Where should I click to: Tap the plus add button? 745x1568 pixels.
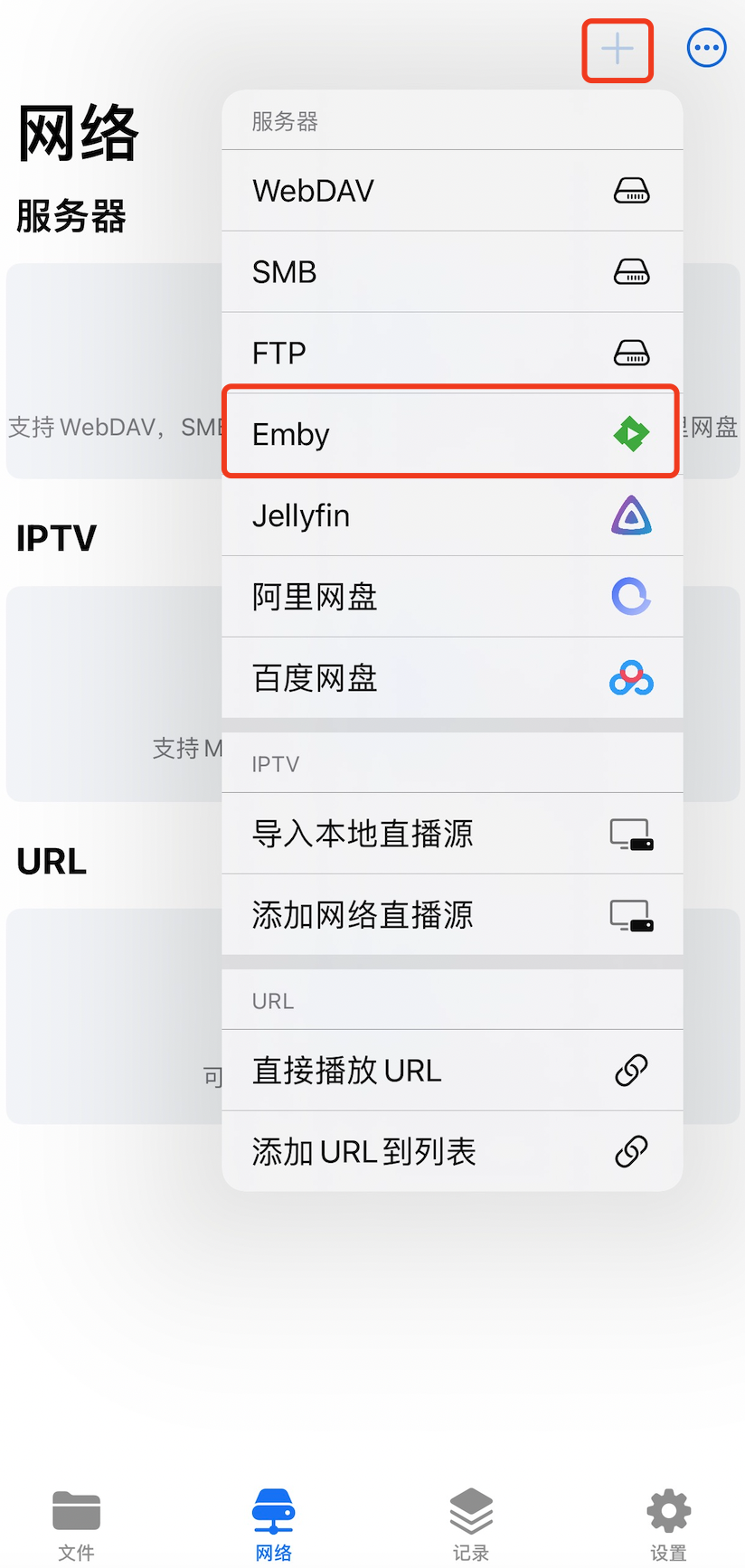618,49
